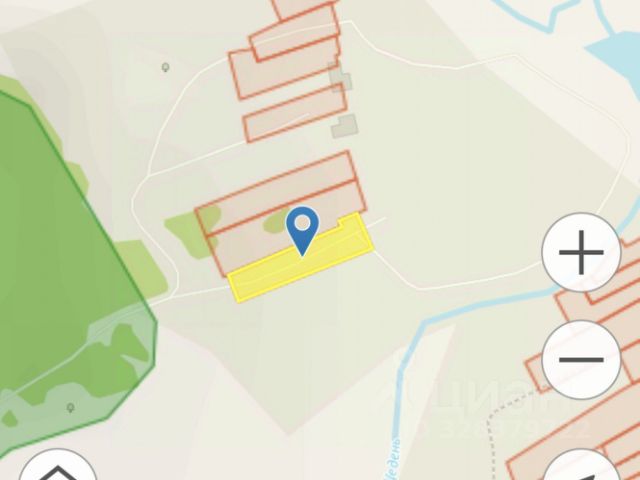This screenshot has width=640, height=480.
Task: Zoom in with the plus button
Action: coord(581,253)
